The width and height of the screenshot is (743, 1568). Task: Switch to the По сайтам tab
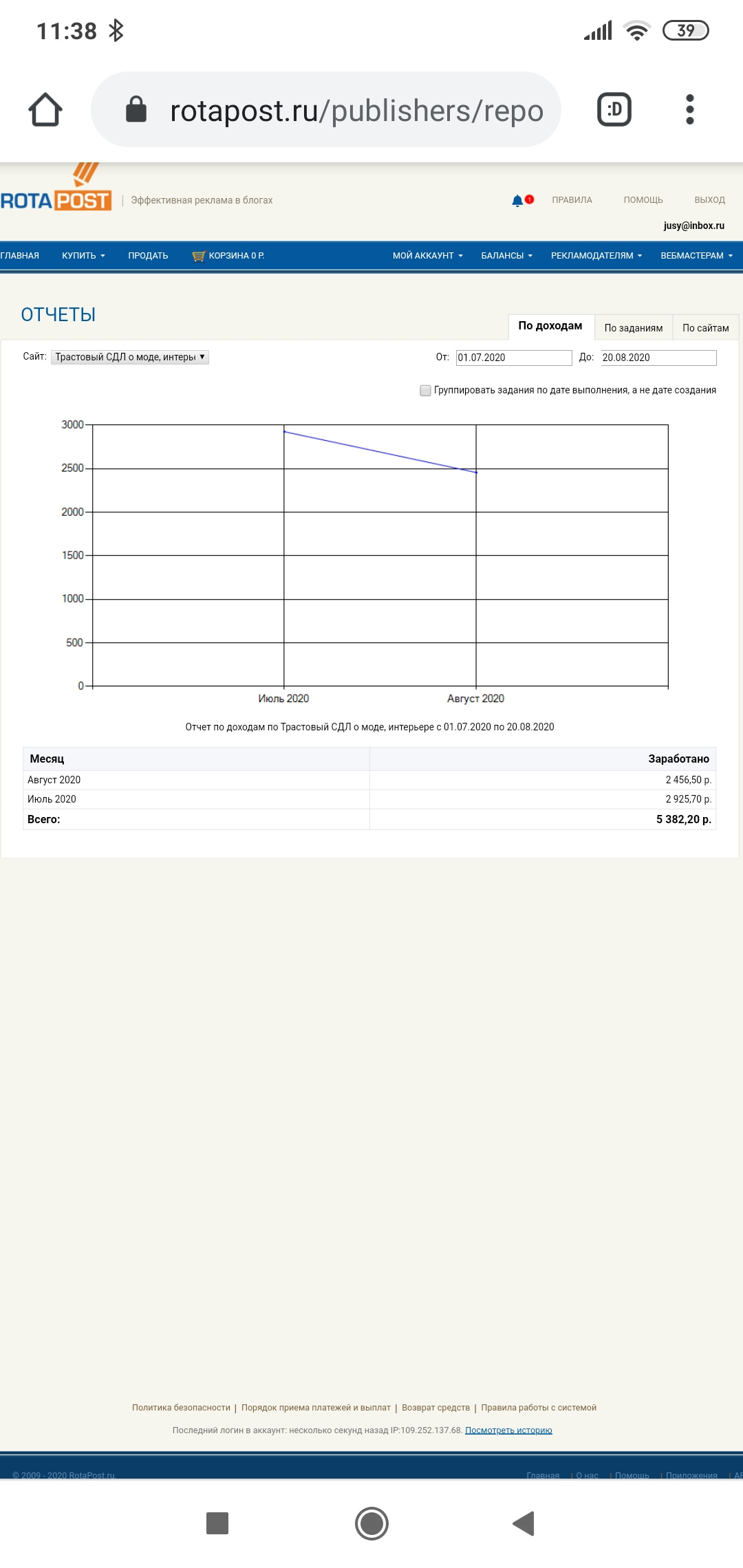coord(705,328)
